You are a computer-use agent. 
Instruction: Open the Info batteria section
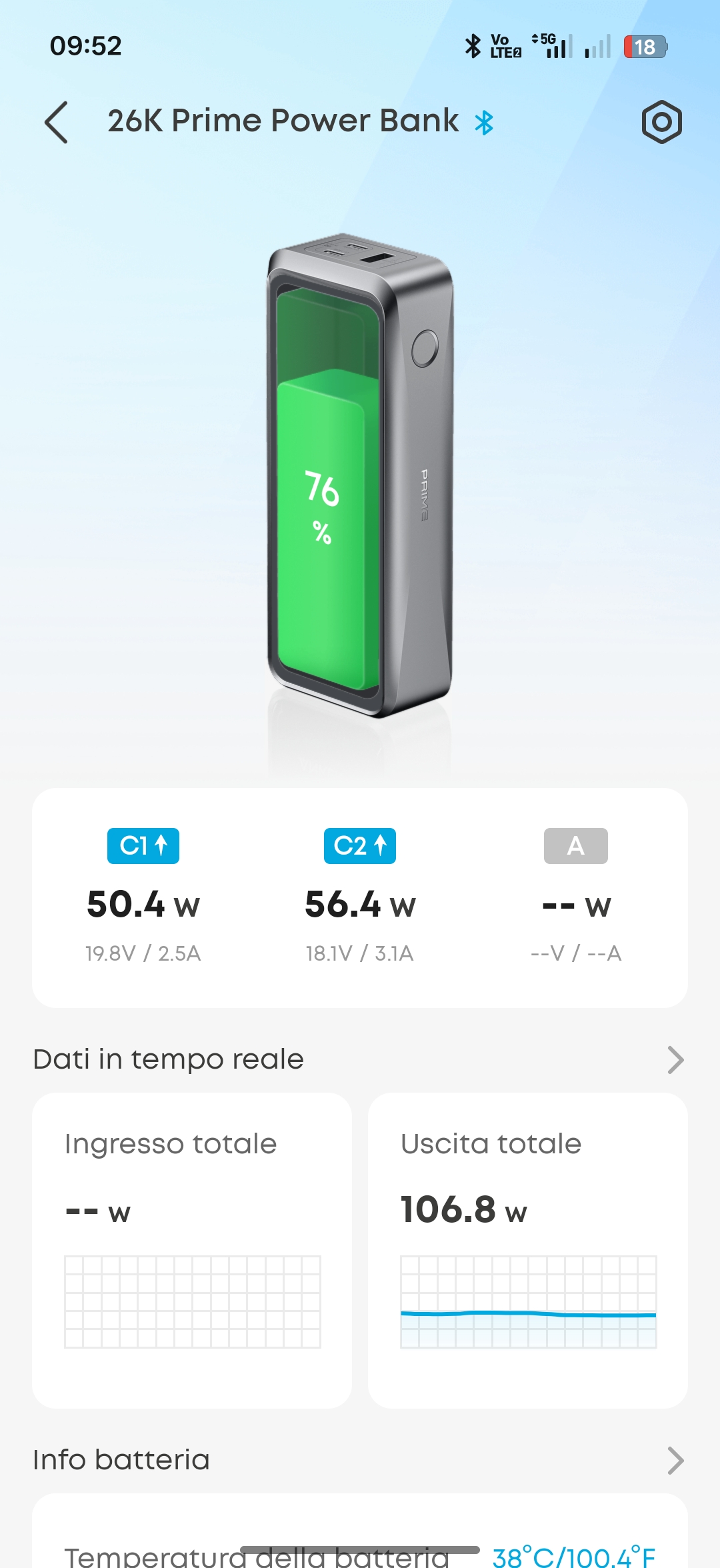(x=675, y=1460)
